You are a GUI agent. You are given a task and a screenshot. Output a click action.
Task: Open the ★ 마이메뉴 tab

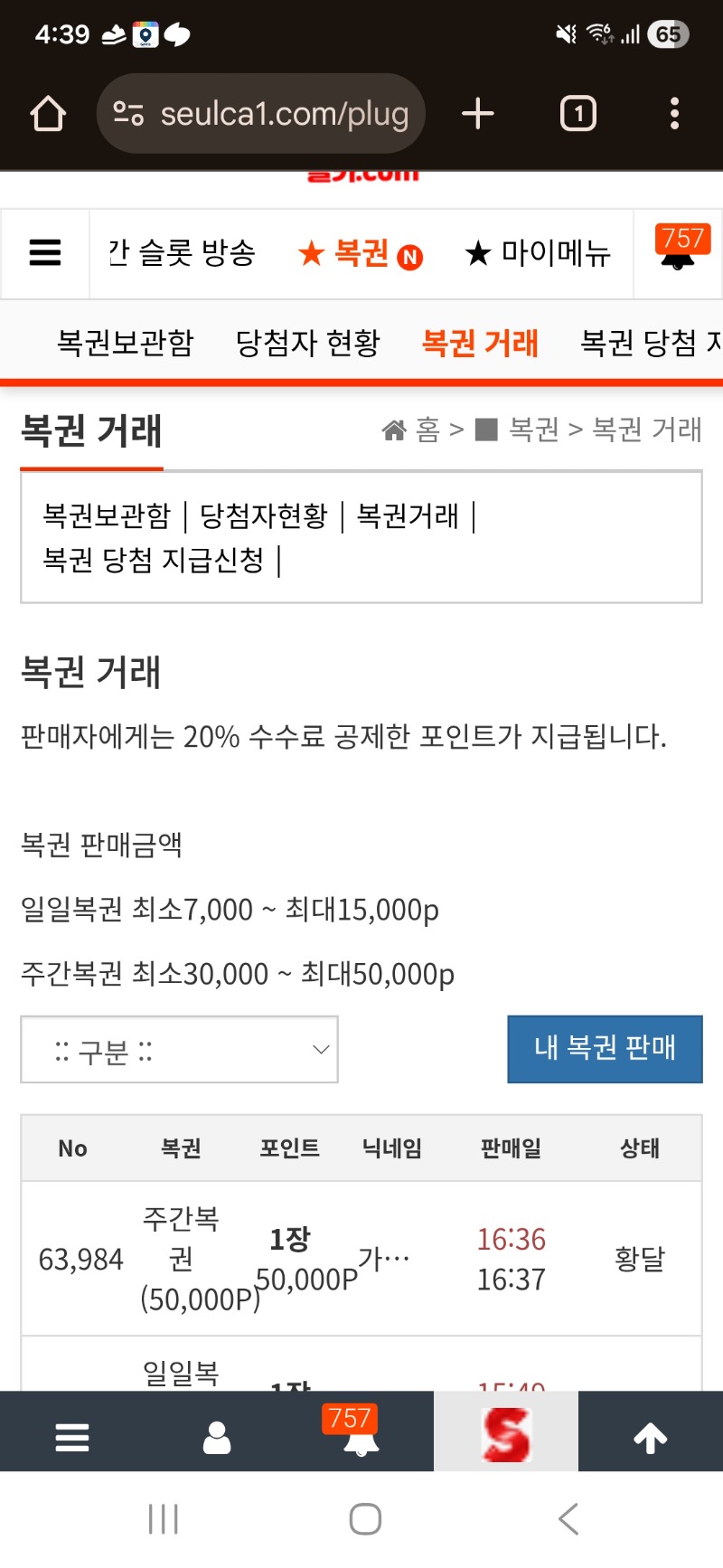coord(538,253)
